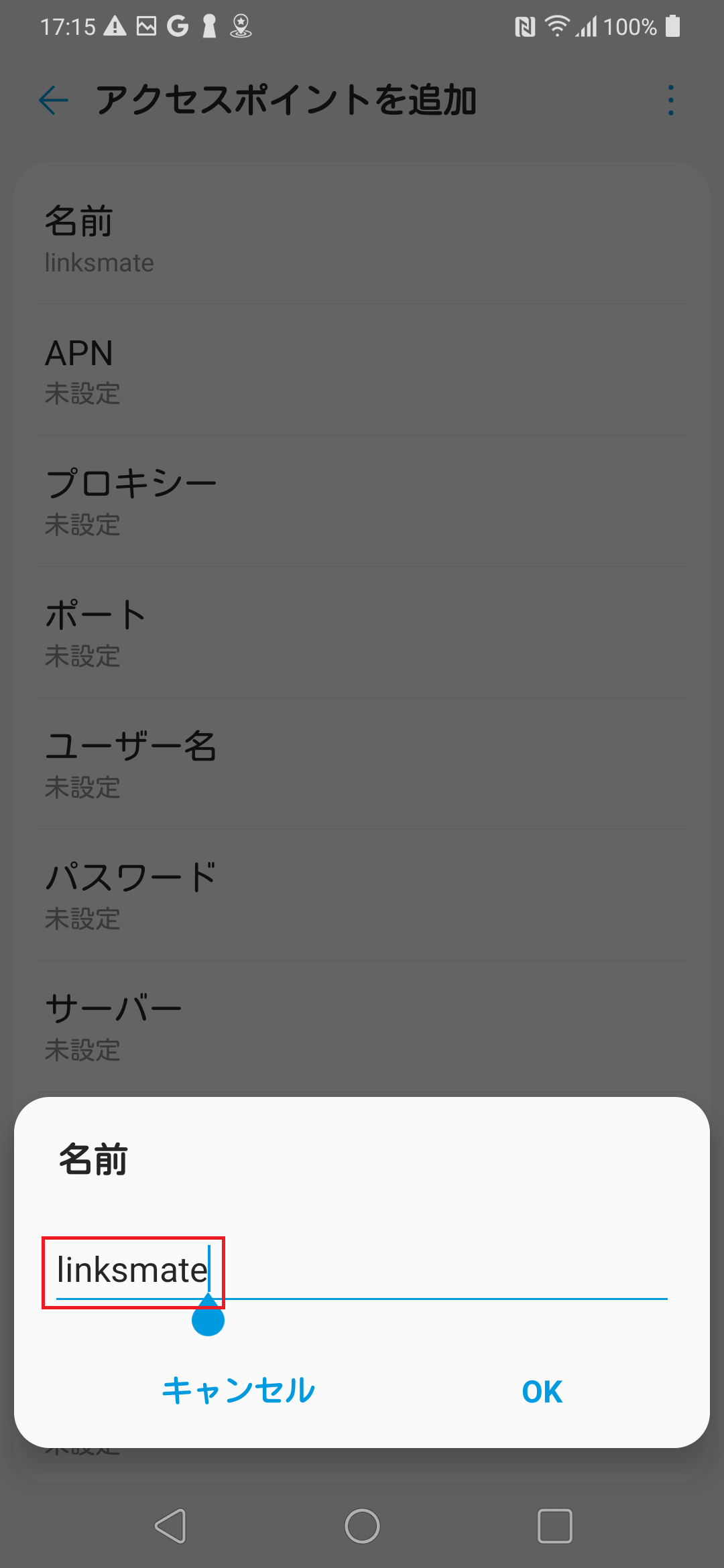The height and width of the screenshot is (1568, 724).
Task: Tap the back arrow to exit
Action: pos(52,101)
